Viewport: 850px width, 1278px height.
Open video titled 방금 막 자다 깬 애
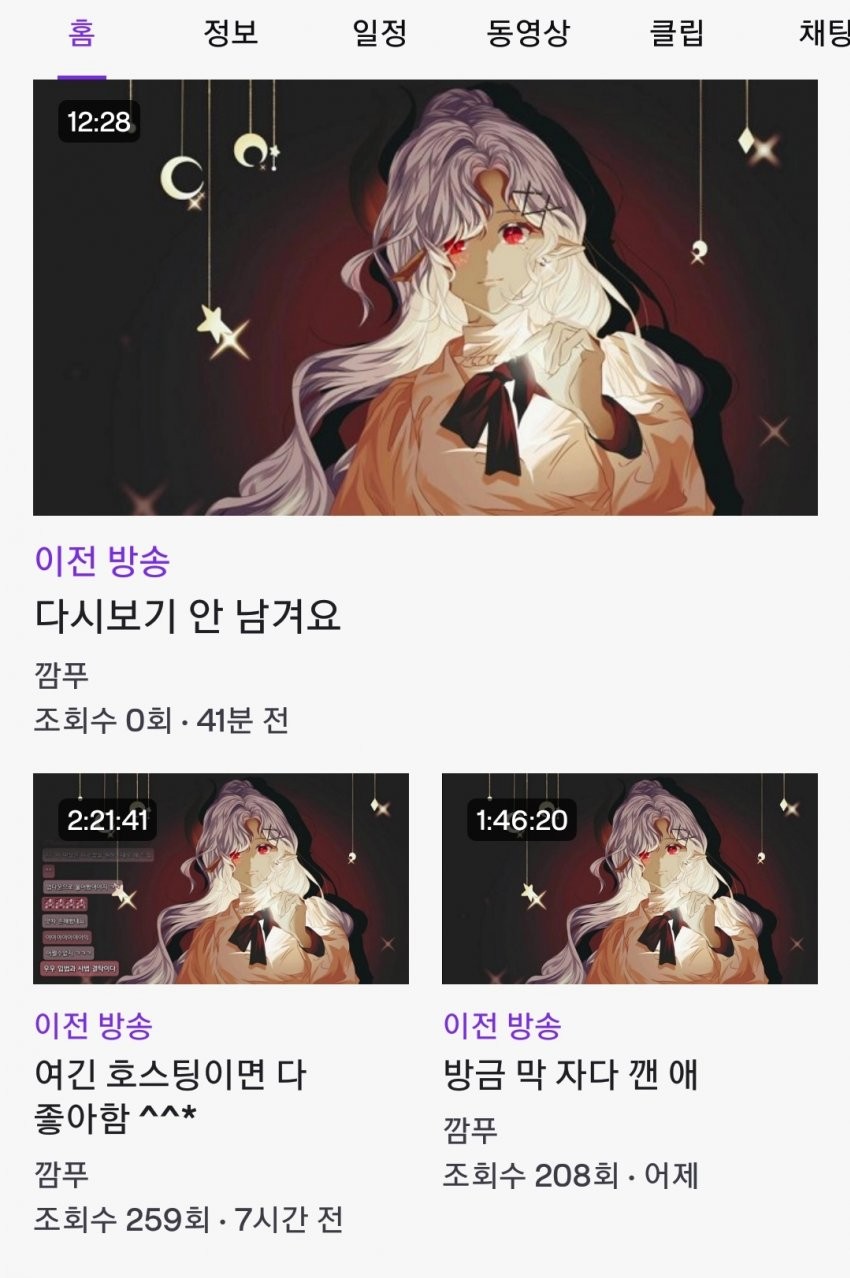(x=570, y=1075)
